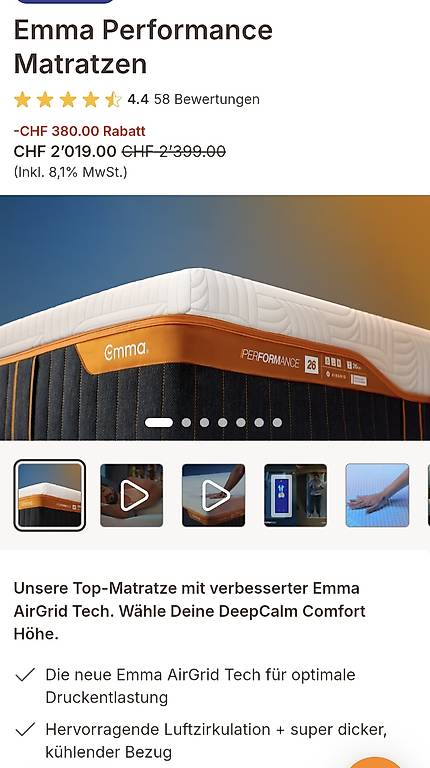Open the main Emma mattress gallery image
This screenshot has width=430, height=768.
[x=215, y=318]
